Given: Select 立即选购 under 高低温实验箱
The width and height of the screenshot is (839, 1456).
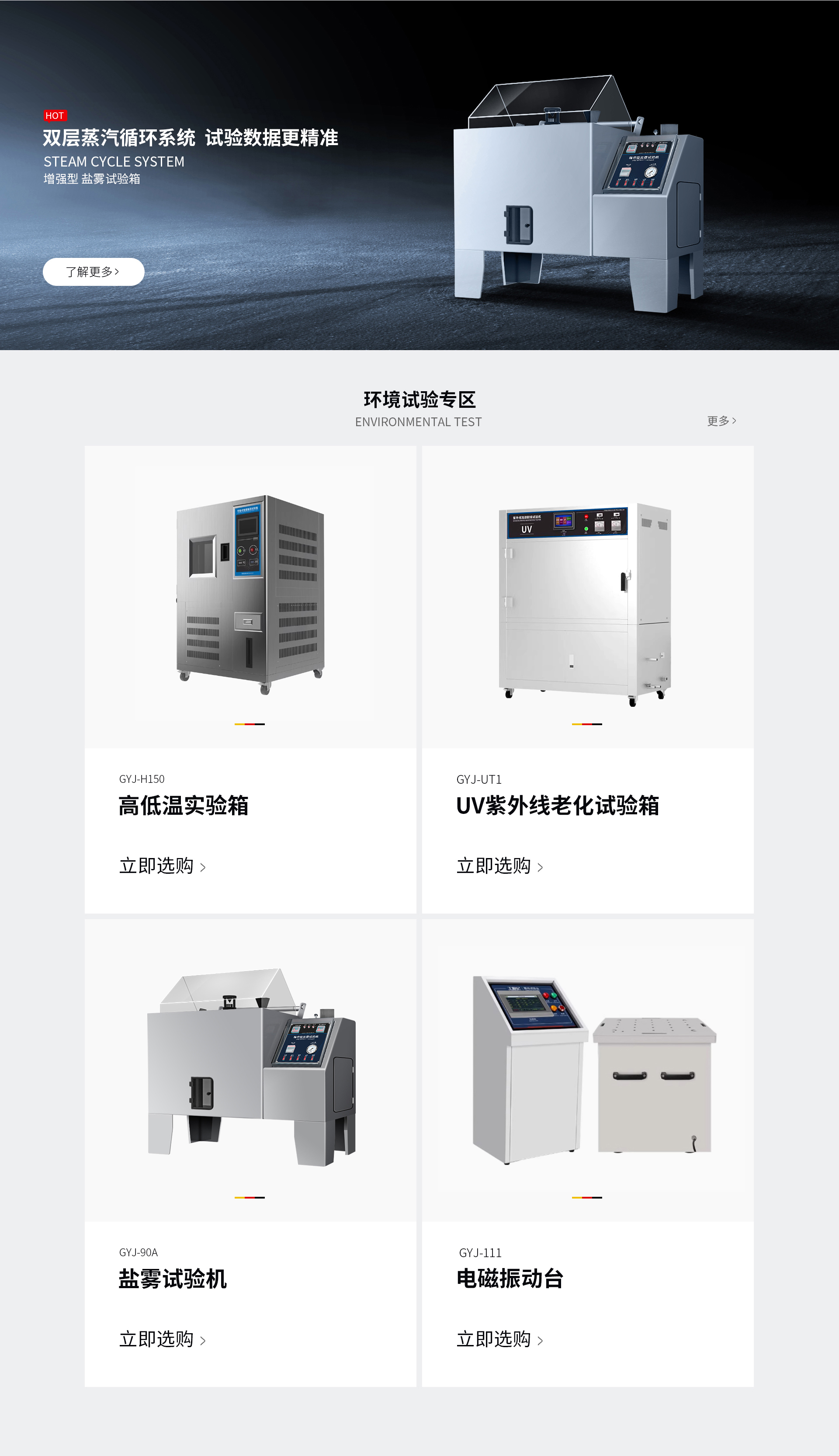Looking at the screenshot, I should pyautogui.click(x=163, y=866).
